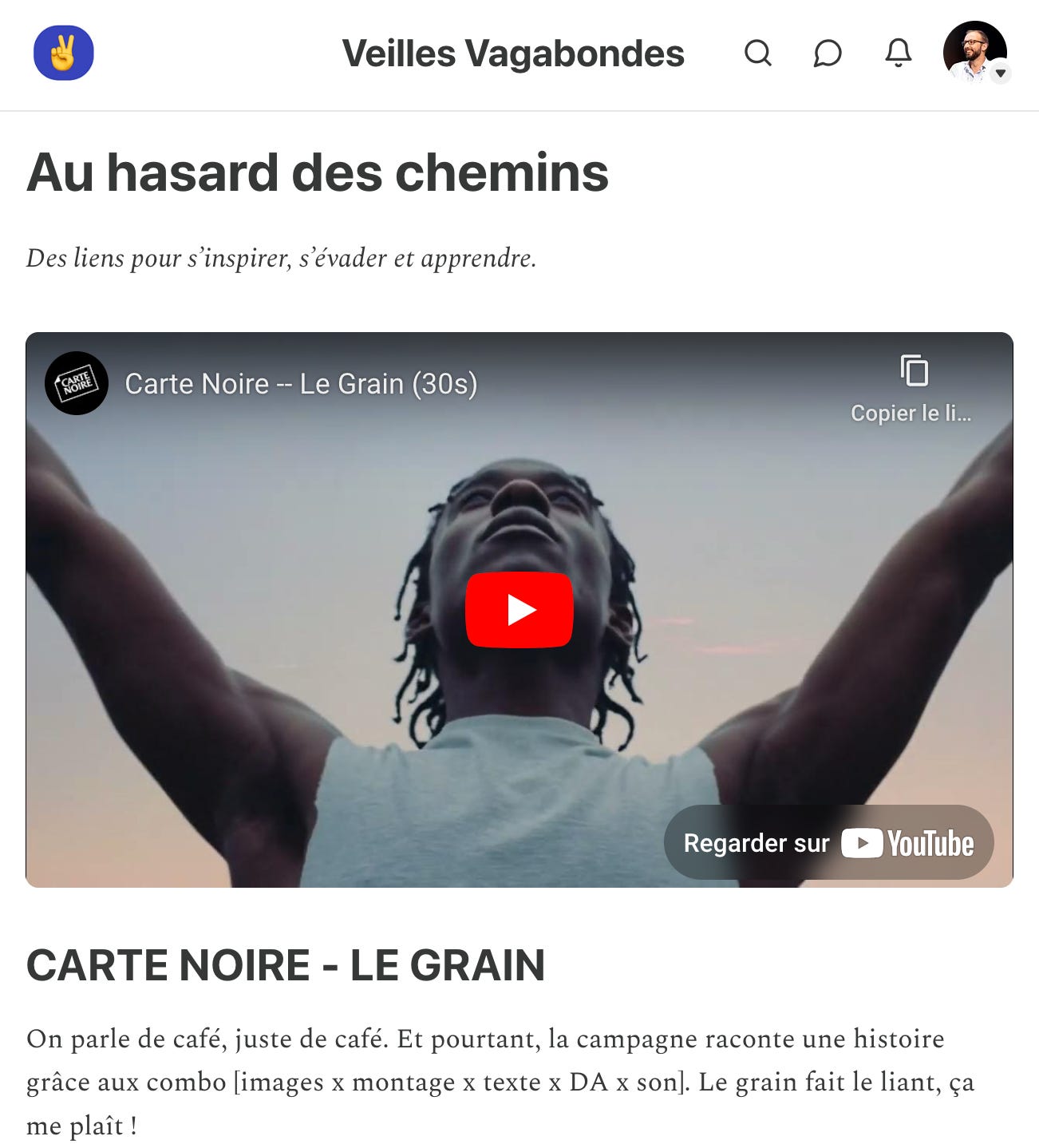Open the Veilles Vagabondes home logo

pos(64,53)
